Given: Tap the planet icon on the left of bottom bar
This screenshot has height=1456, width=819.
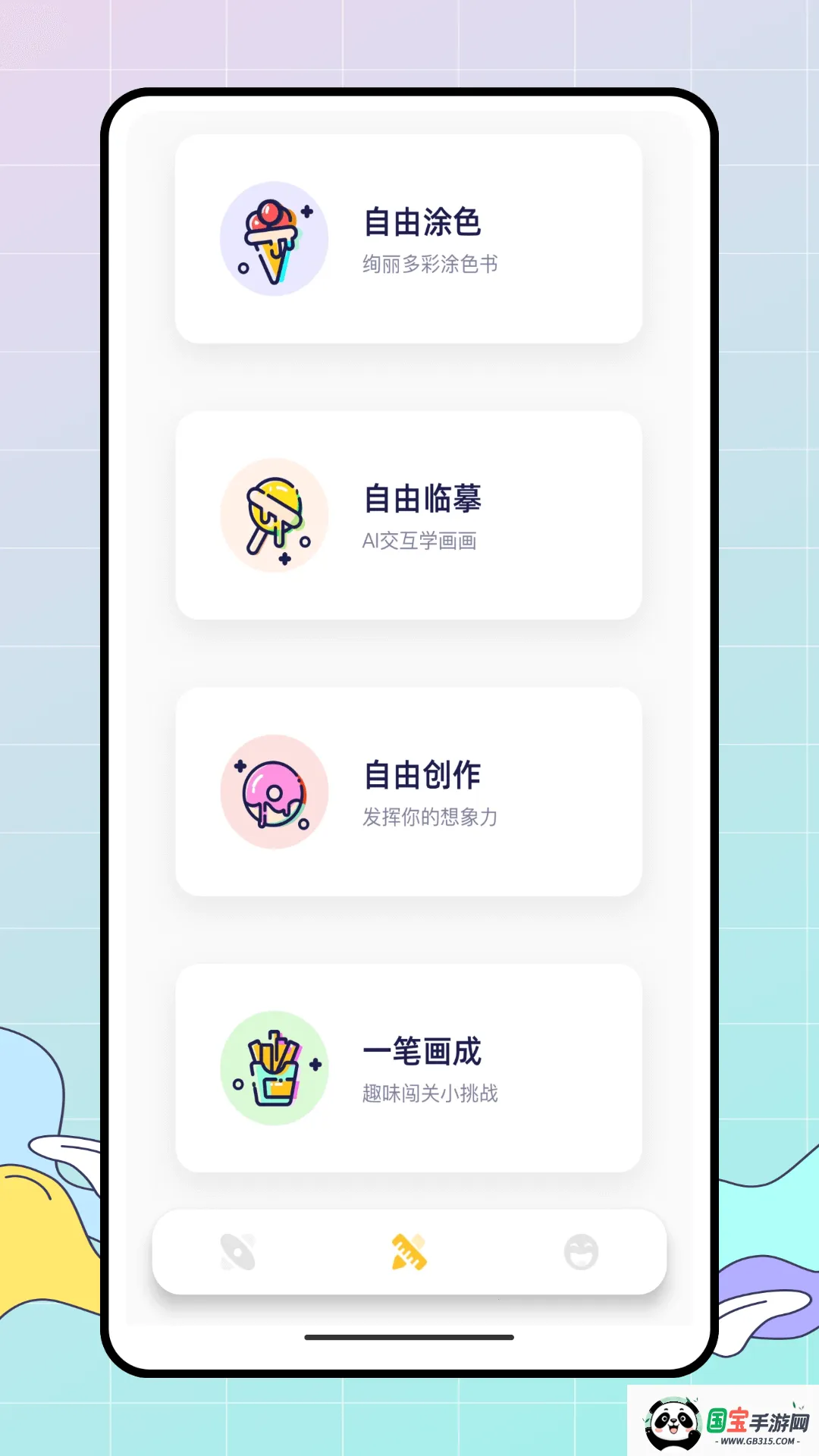Looking at the screenshot, I should point(239,1253).
